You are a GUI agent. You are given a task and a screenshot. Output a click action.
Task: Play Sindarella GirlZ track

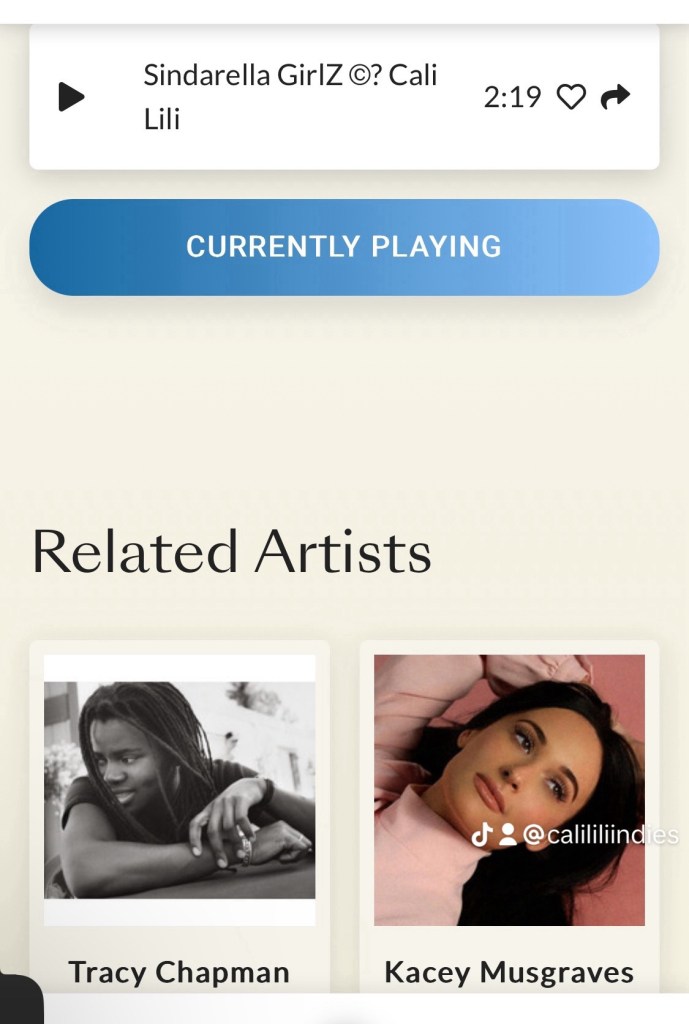click(71, 97)
